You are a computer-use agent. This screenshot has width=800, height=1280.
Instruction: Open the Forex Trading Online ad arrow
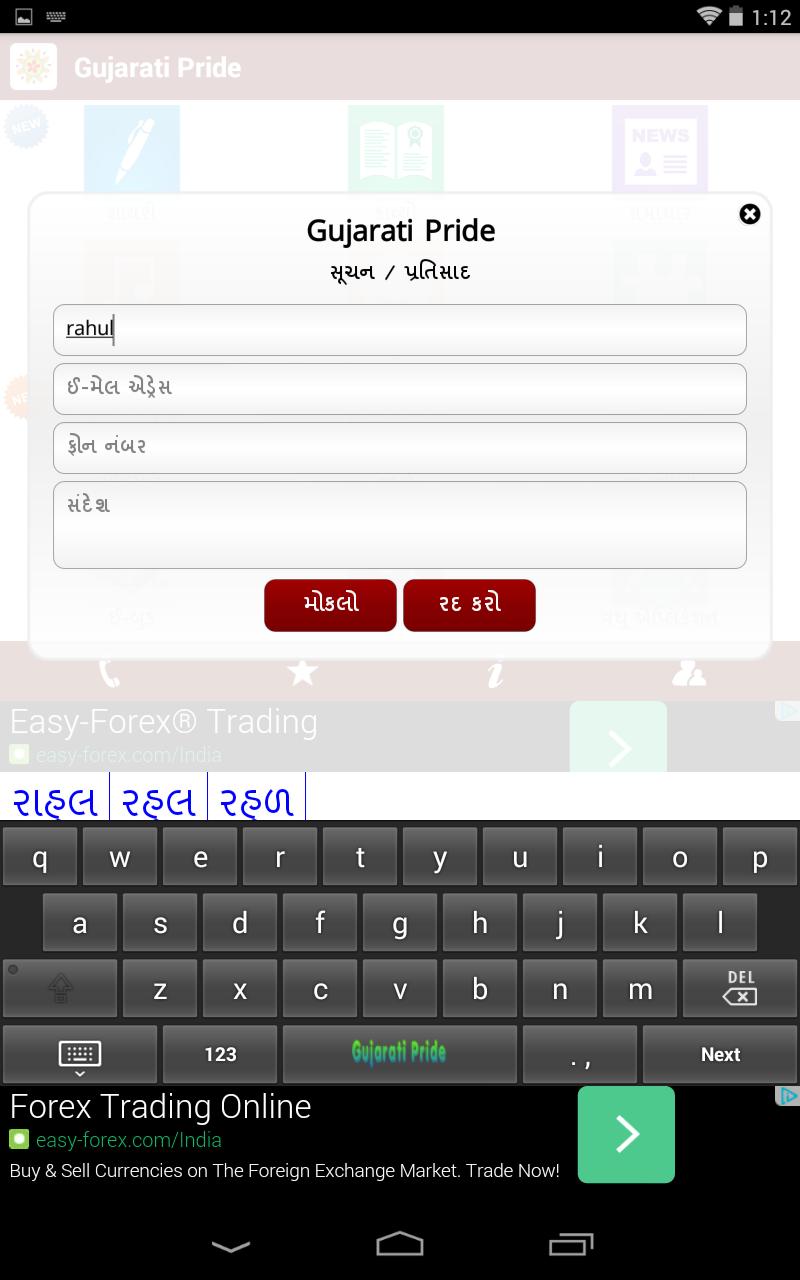click(626, 1134)
